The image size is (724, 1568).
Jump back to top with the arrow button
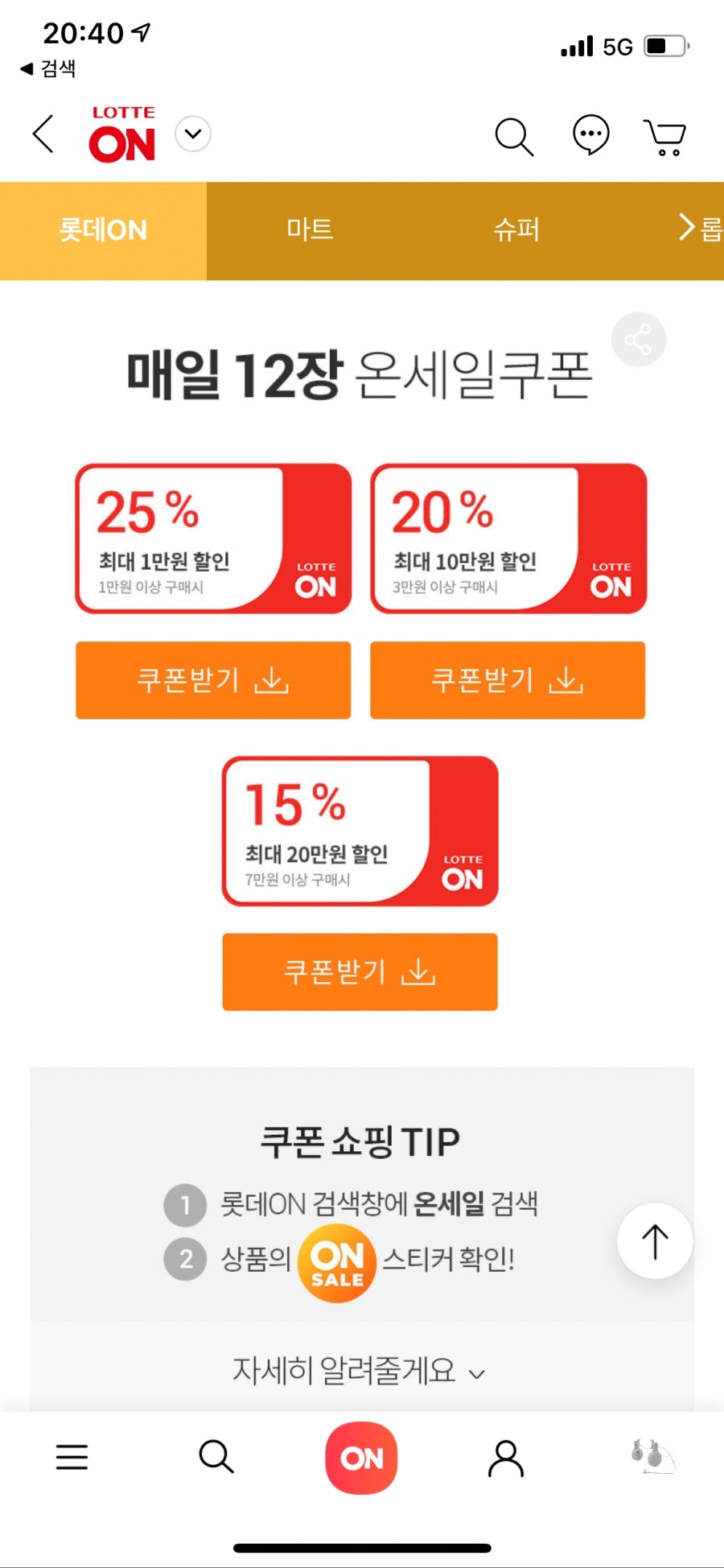(655, 1241)
